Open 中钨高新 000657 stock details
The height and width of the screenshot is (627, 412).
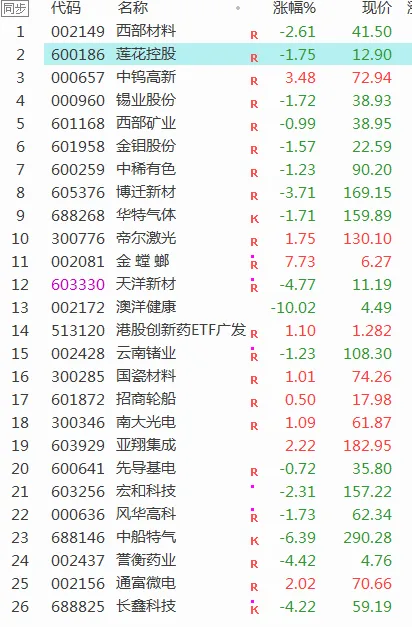[206, 77]
